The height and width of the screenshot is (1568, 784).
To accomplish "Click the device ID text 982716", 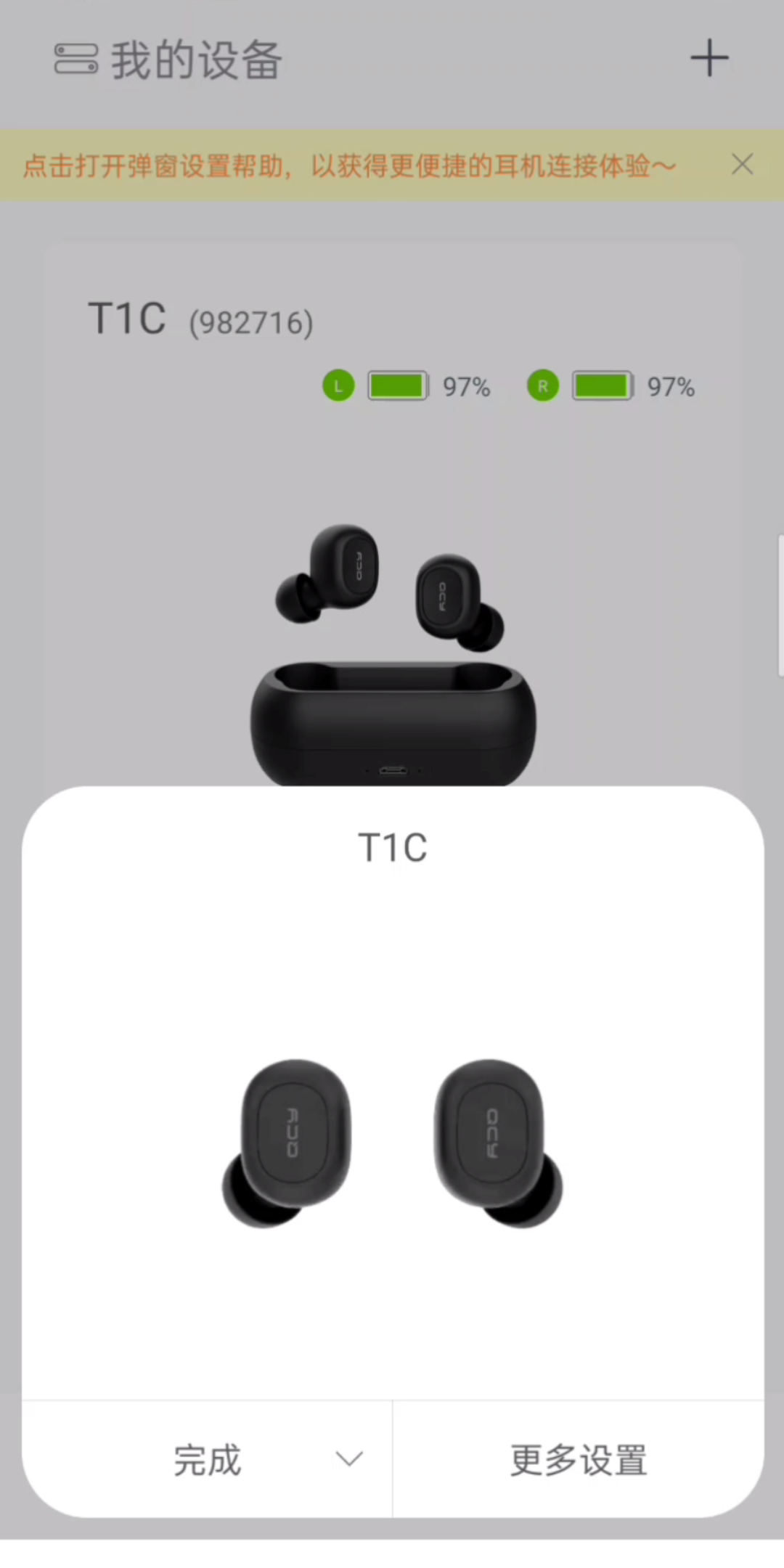I will pos(250,322).
